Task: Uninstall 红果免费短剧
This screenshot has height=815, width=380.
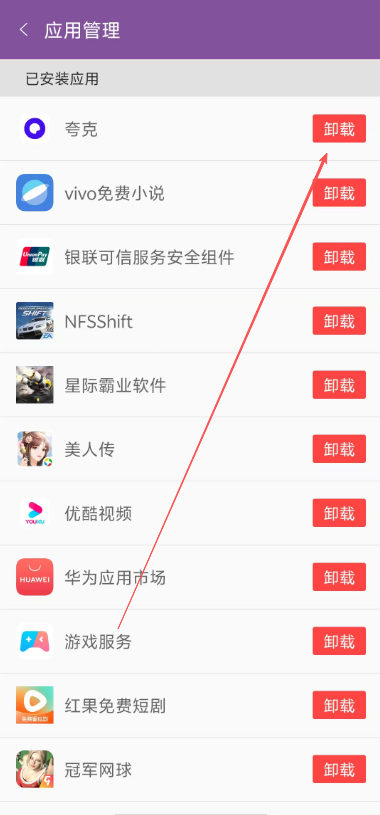Action: [339, 705]
